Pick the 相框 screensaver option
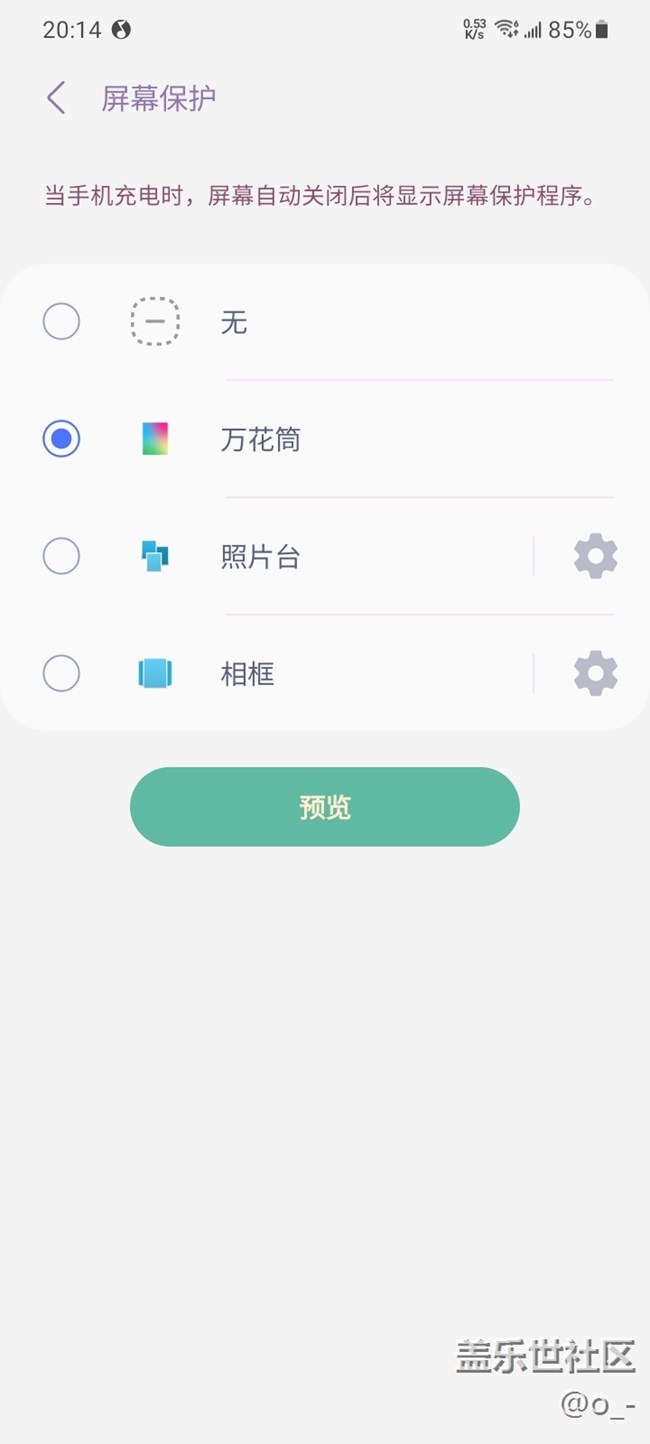This screenshot has height=1444, width=650. pos(61,674)
